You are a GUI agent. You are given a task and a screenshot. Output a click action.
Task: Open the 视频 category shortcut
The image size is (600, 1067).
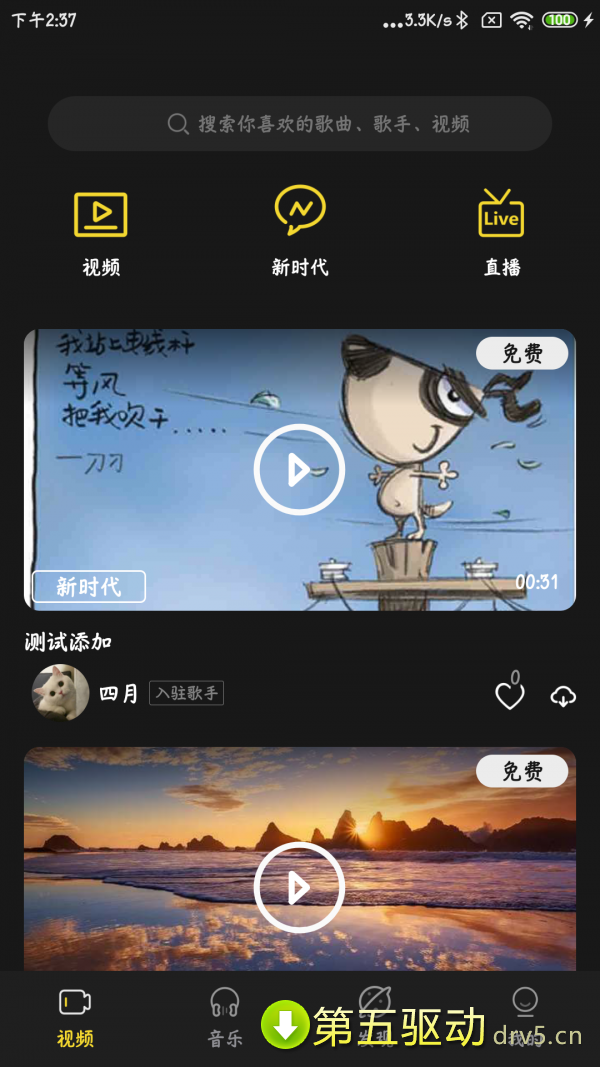tap(101, 232)
